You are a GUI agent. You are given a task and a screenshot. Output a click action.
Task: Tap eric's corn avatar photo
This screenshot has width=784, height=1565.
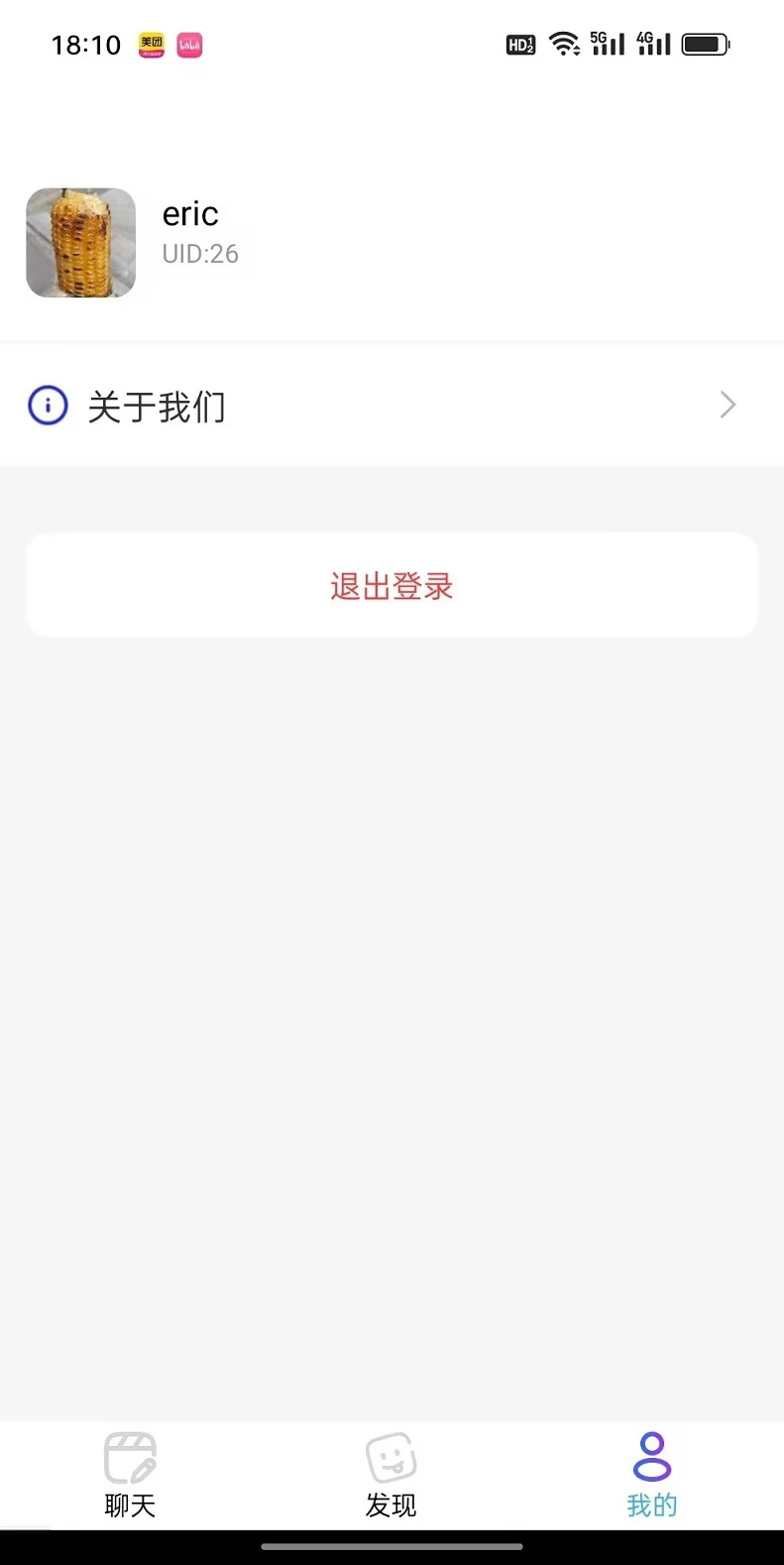[80, 242]
